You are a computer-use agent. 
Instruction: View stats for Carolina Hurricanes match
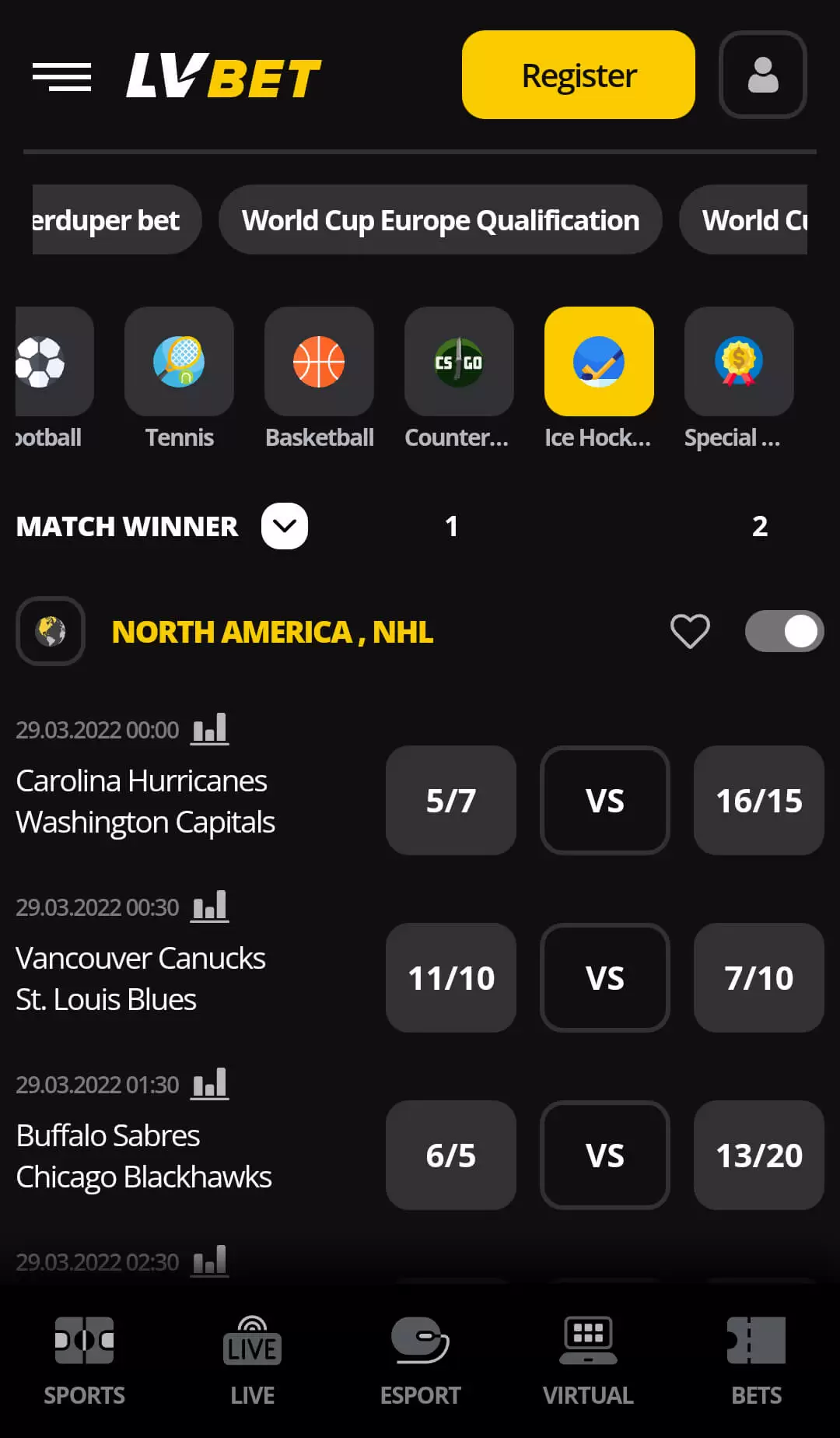(210, 729)
